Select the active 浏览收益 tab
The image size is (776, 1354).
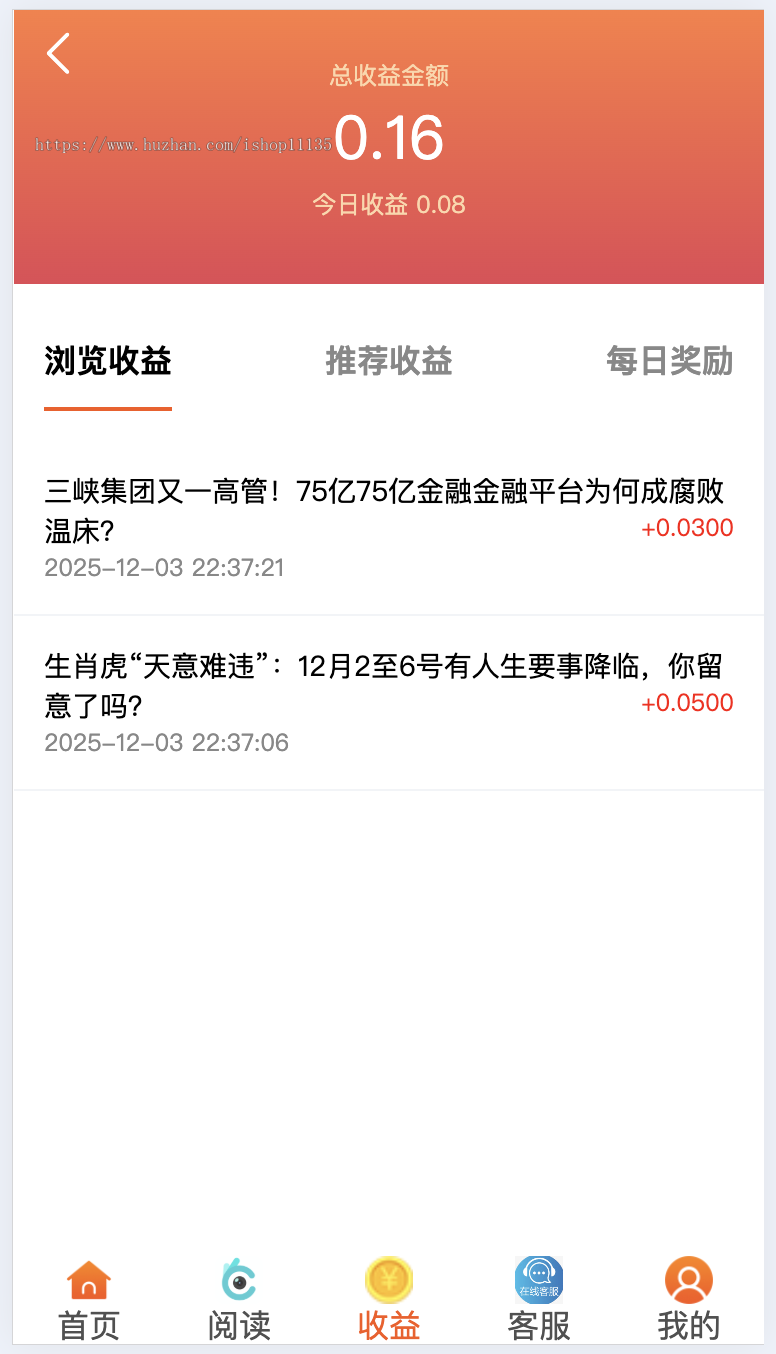click(x=108, y=362)
